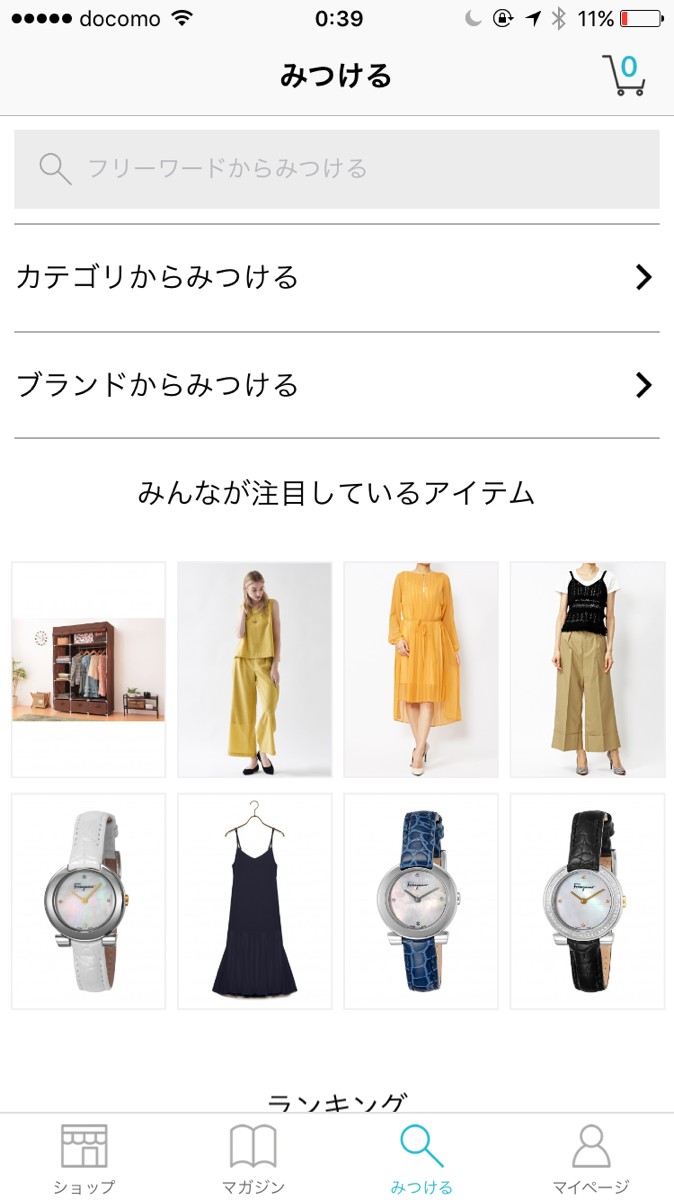Open ブランドからみつける row
This screenshot has height=1200, width=674.
pyautogui.click(x=337, y=385)
